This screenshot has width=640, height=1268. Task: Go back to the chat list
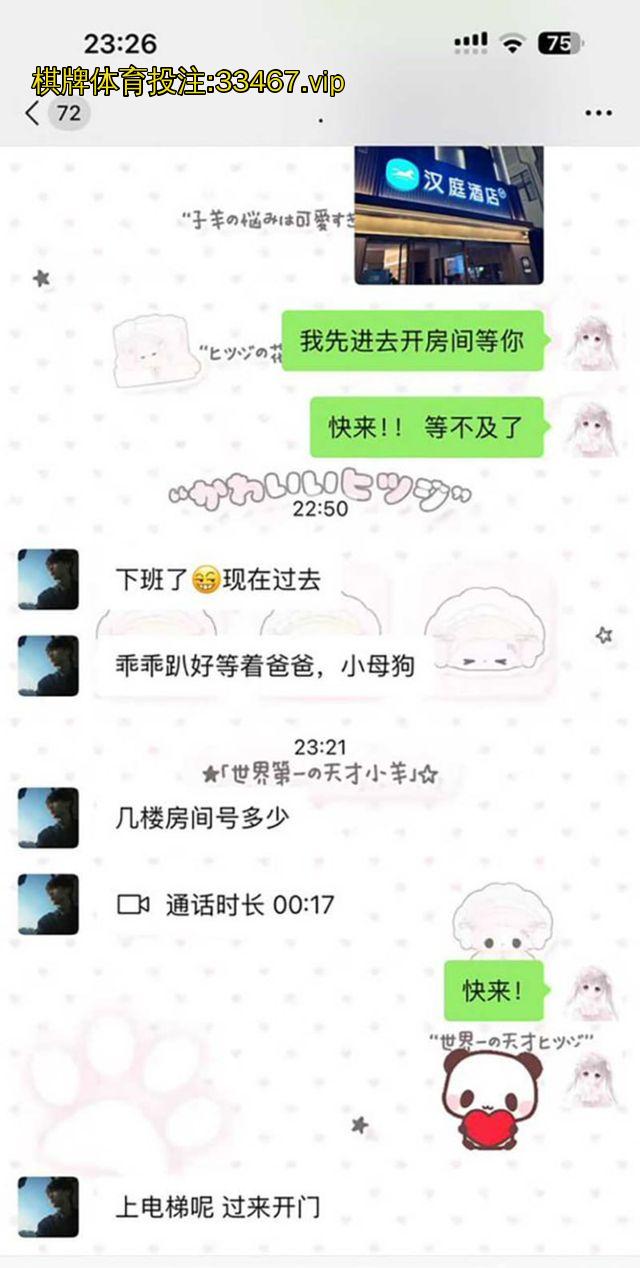tap(35, 113)
